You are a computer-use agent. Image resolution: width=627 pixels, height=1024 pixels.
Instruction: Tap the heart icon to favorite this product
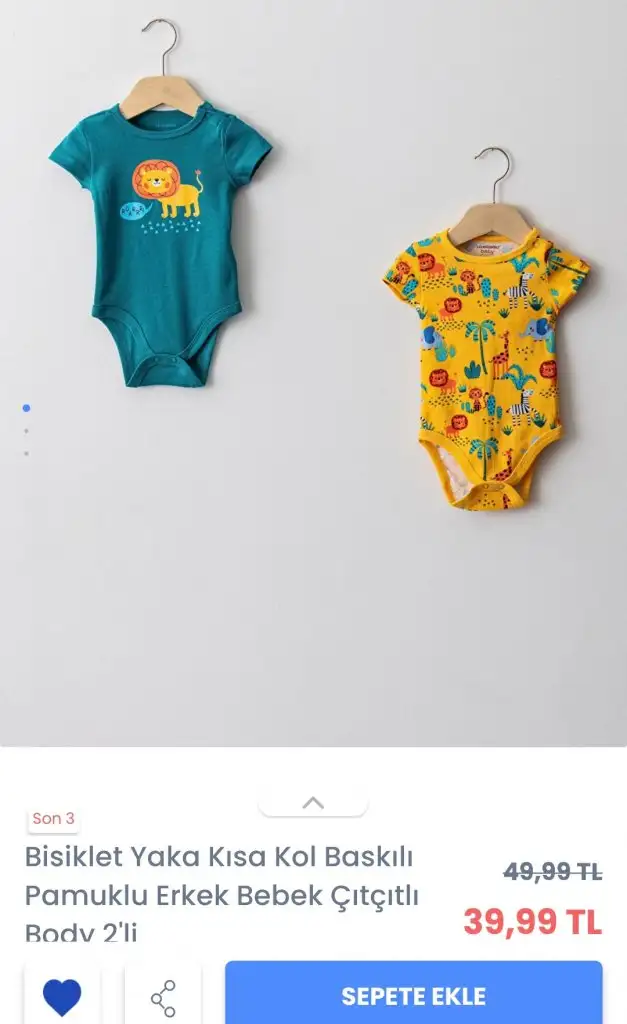62,997
